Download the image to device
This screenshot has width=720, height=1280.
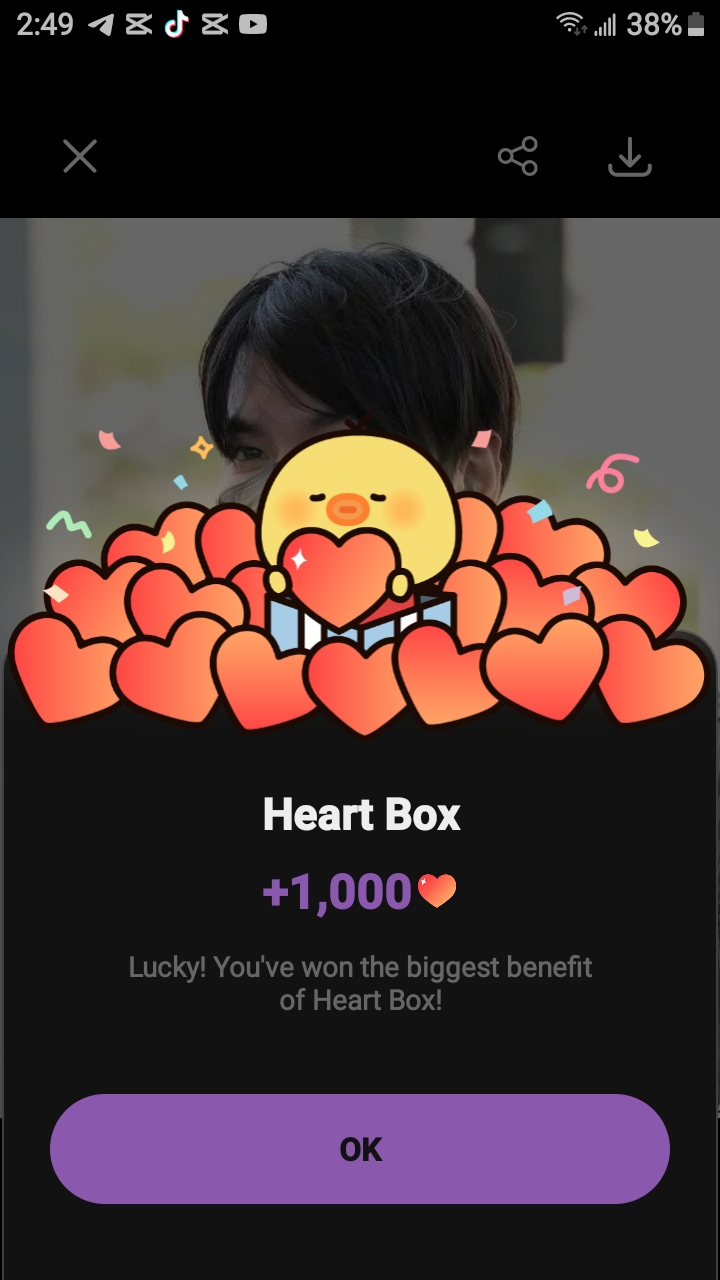coord(630,157)
